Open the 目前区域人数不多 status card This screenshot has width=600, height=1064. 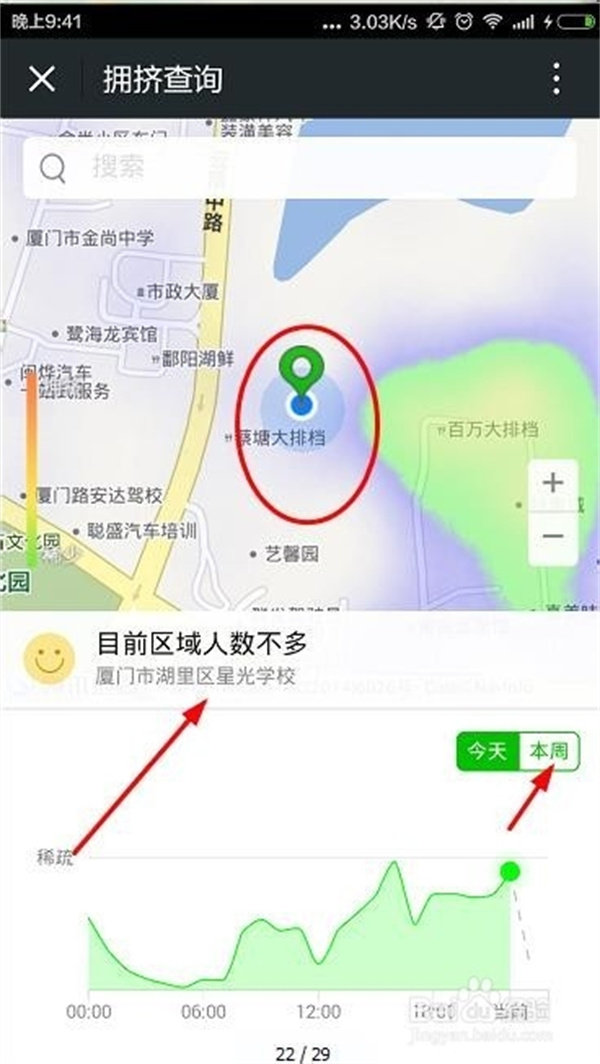(x=300, y=658)
